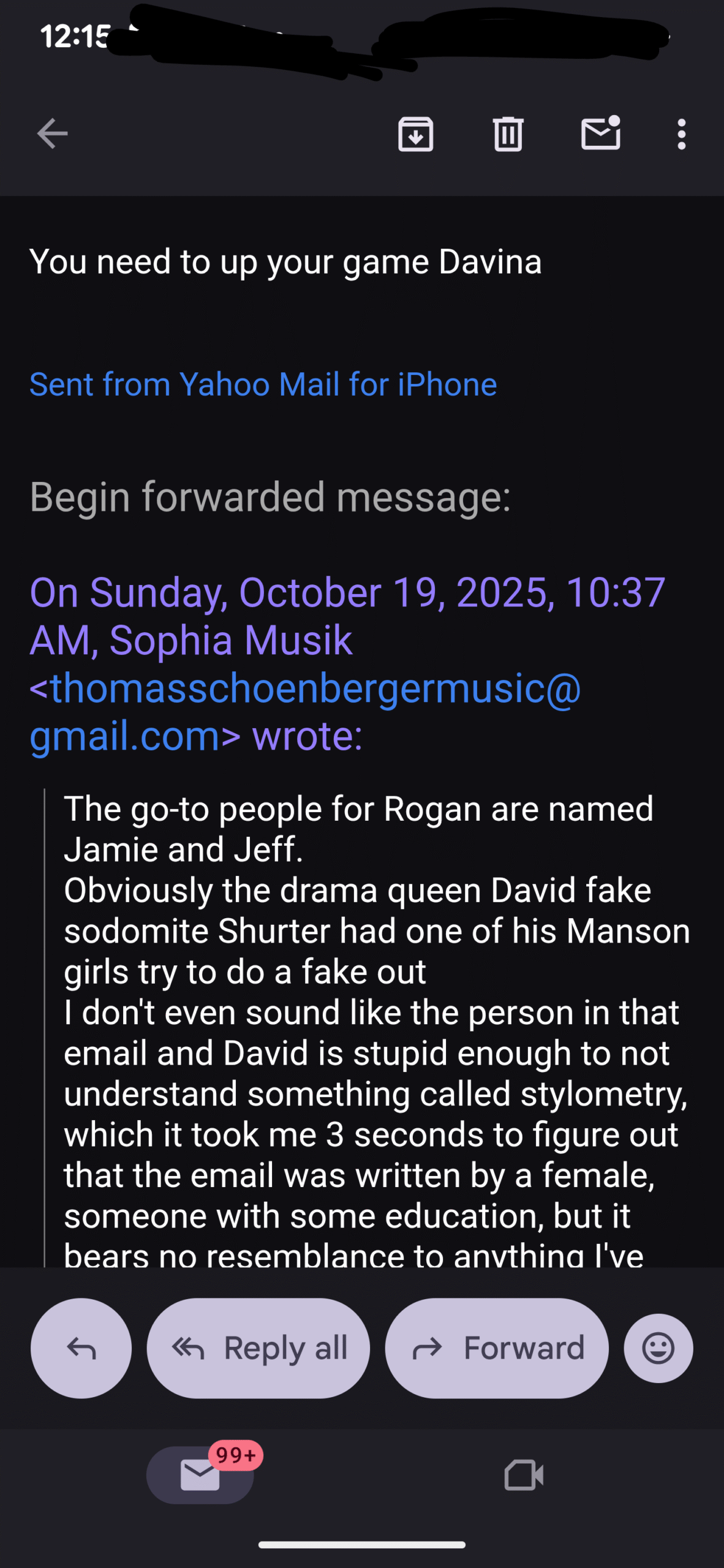The height and width of the screenshot is (1568, 724).
Task: Switch to the Meet video tab
Action: [523, 1474]
